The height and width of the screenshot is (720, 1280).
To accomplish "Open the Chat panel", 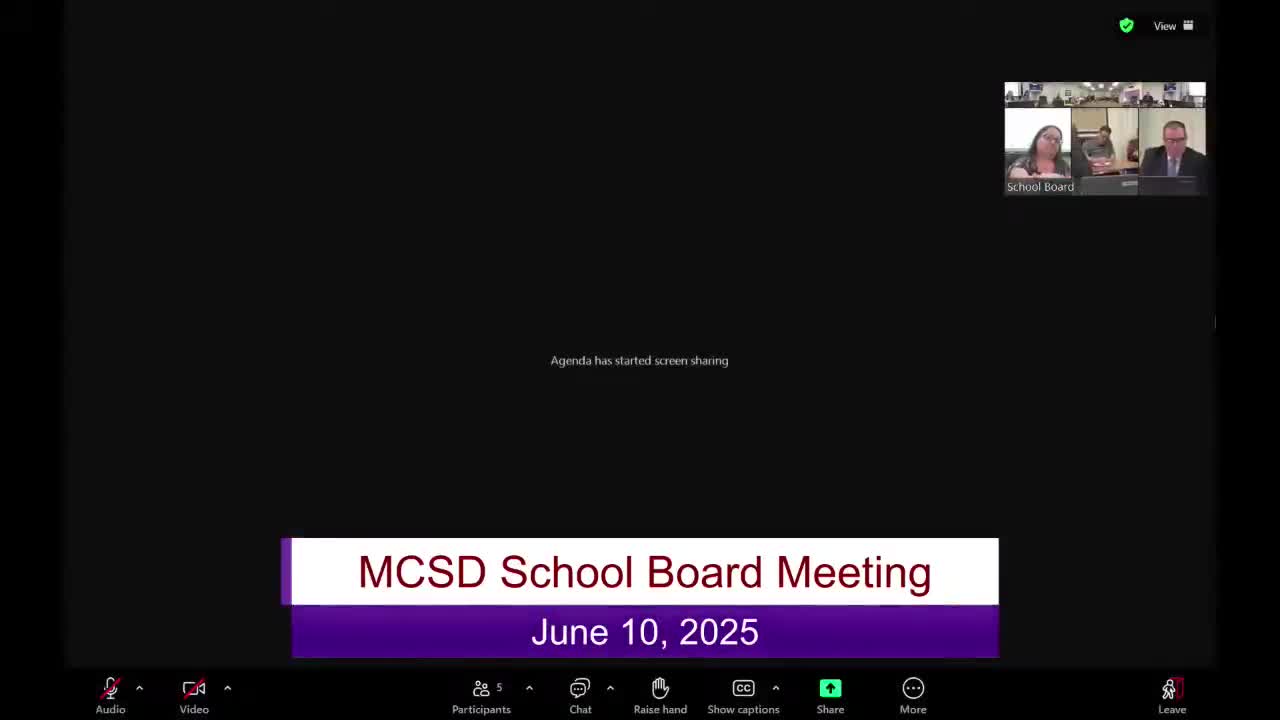I will tap(580, 695).
